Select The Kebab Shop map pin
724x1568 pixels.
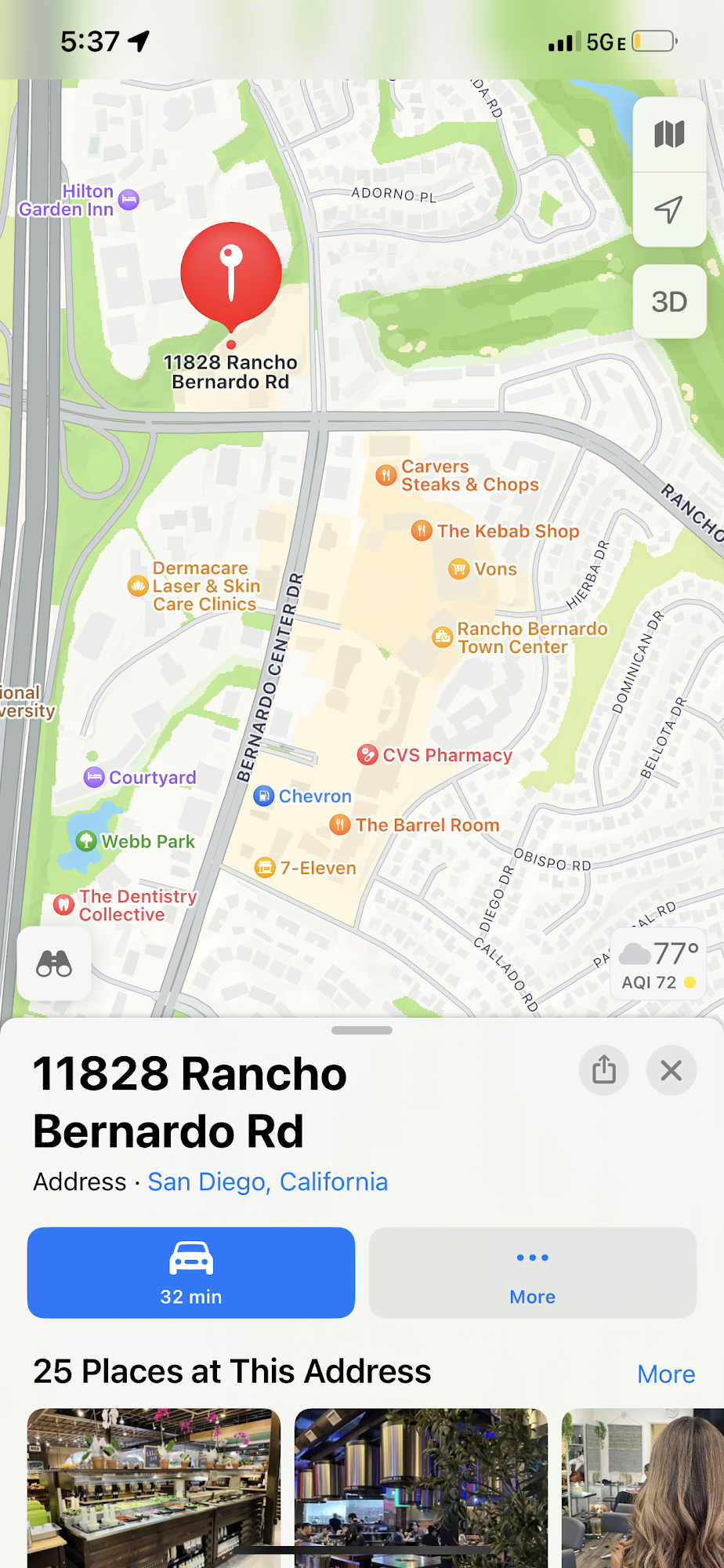[495, 531]
